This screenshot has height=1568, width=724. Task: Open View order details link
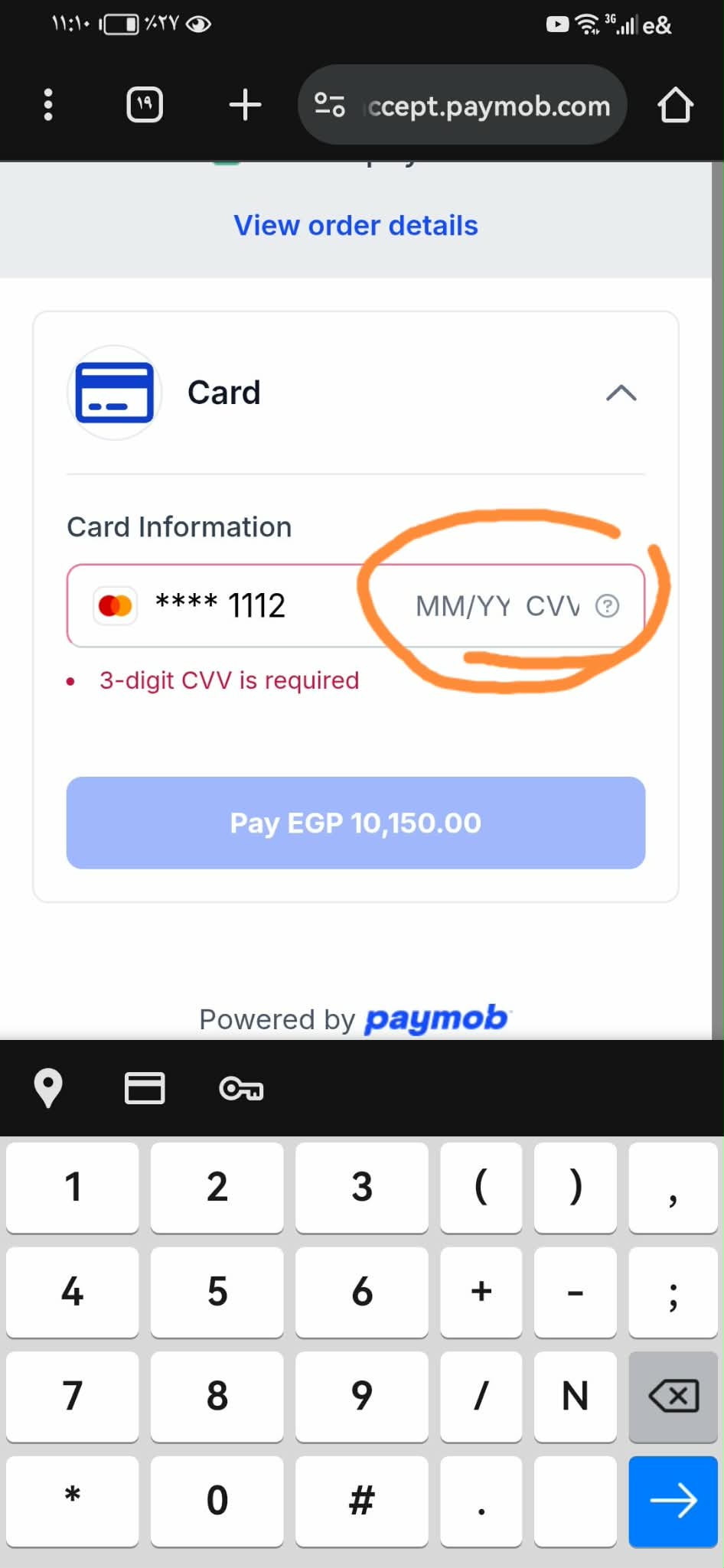coord(355,226)
